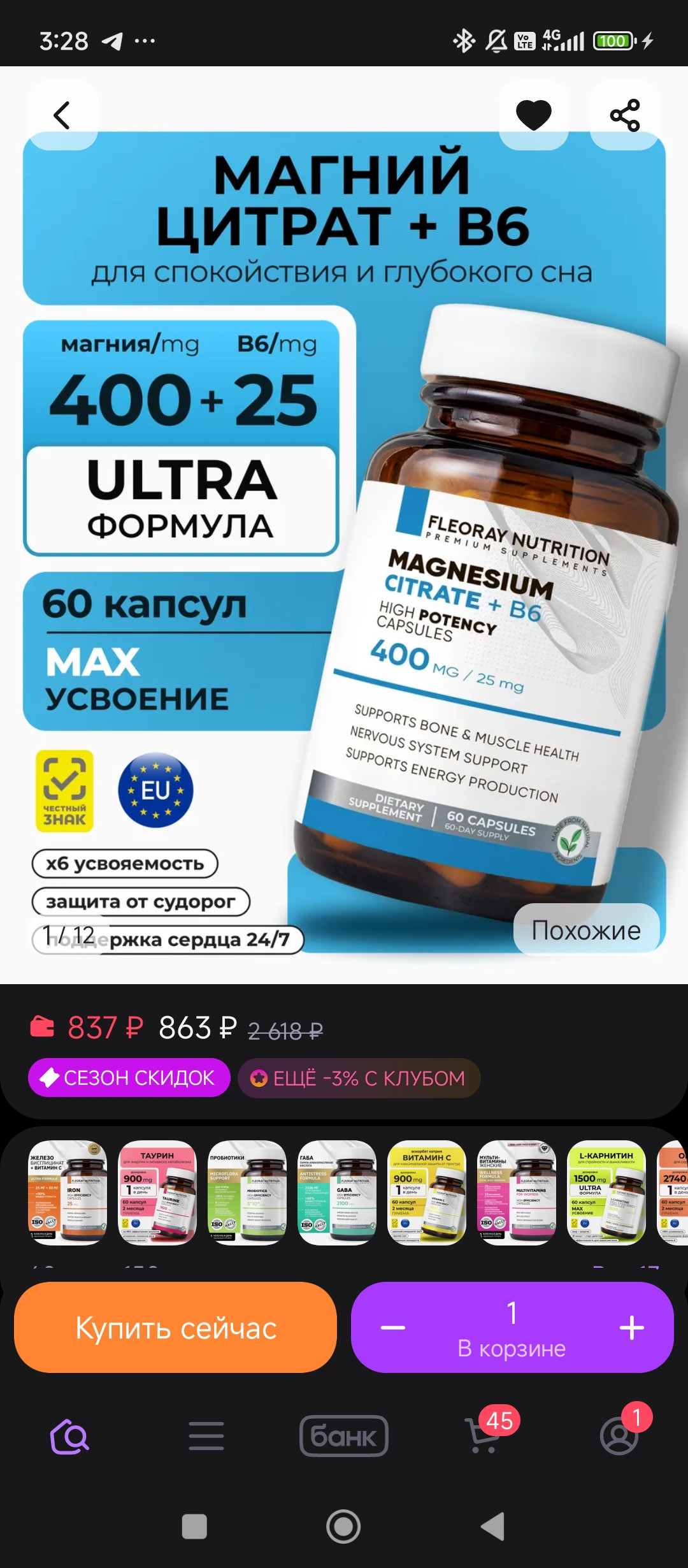This screenshot has width=688, height=1568.
Task: Toggle the heart favorite icon
Action: tap(533, 115)
